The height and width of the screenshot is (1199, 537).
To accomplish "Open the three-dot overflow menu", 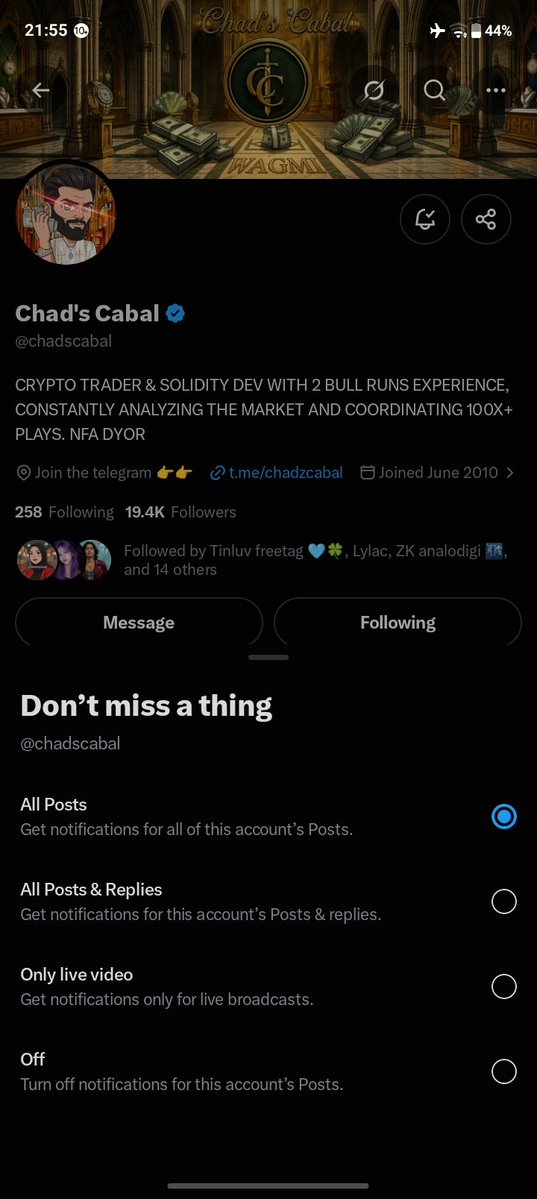I will click(x=496, y=90).
